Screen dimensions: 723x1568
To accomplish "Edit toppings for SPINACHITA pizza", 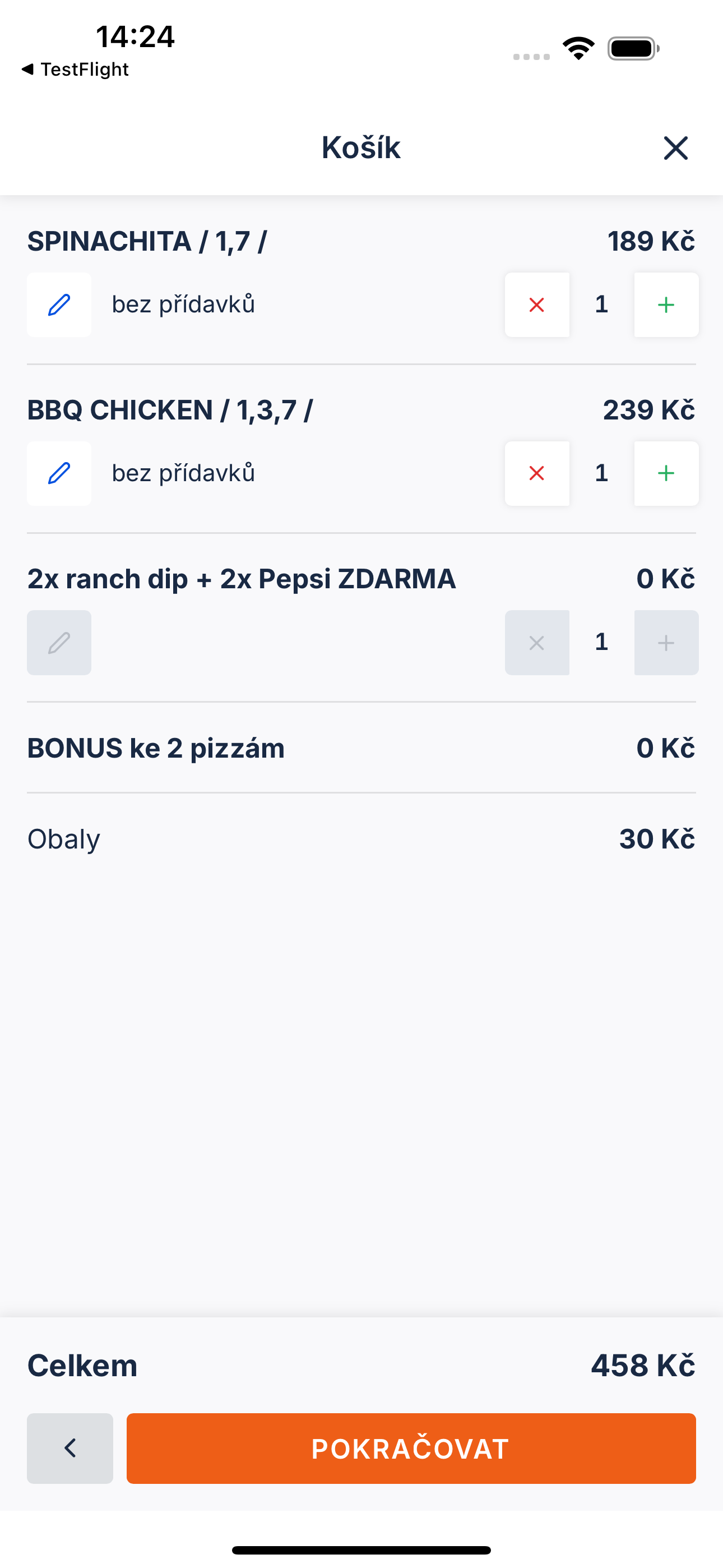I will (x=59, y=305).
